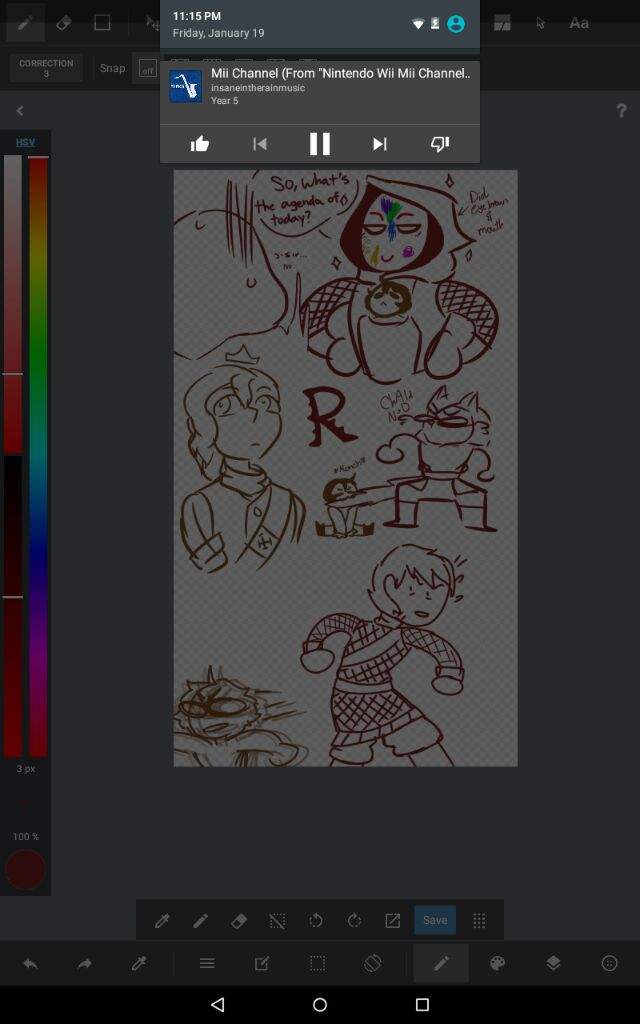This screenshot has width=640, height=1024.
Task: Open the color palette panel
Action: pos(497,963)
